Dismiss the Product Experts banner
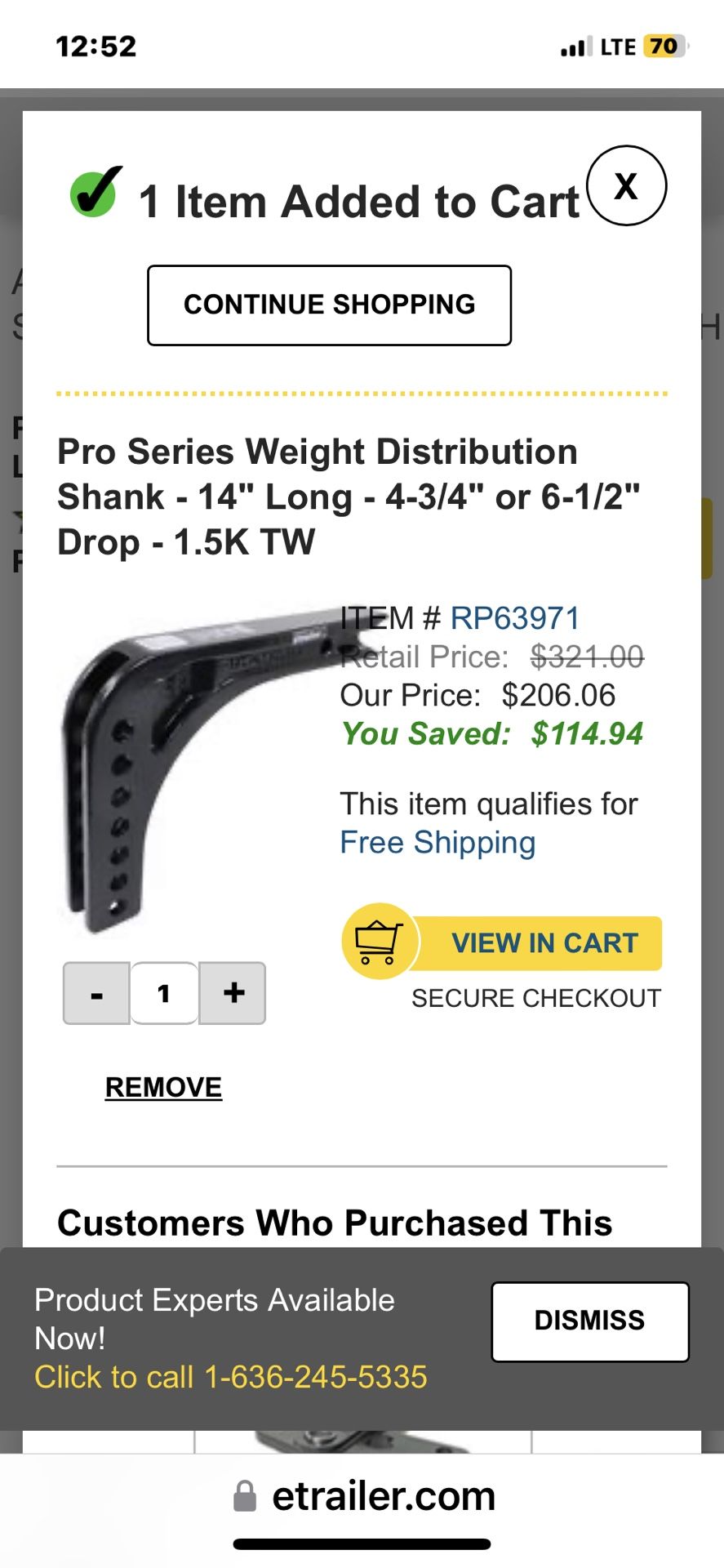The image size is (724, 1568). (x=589, y=1321)
